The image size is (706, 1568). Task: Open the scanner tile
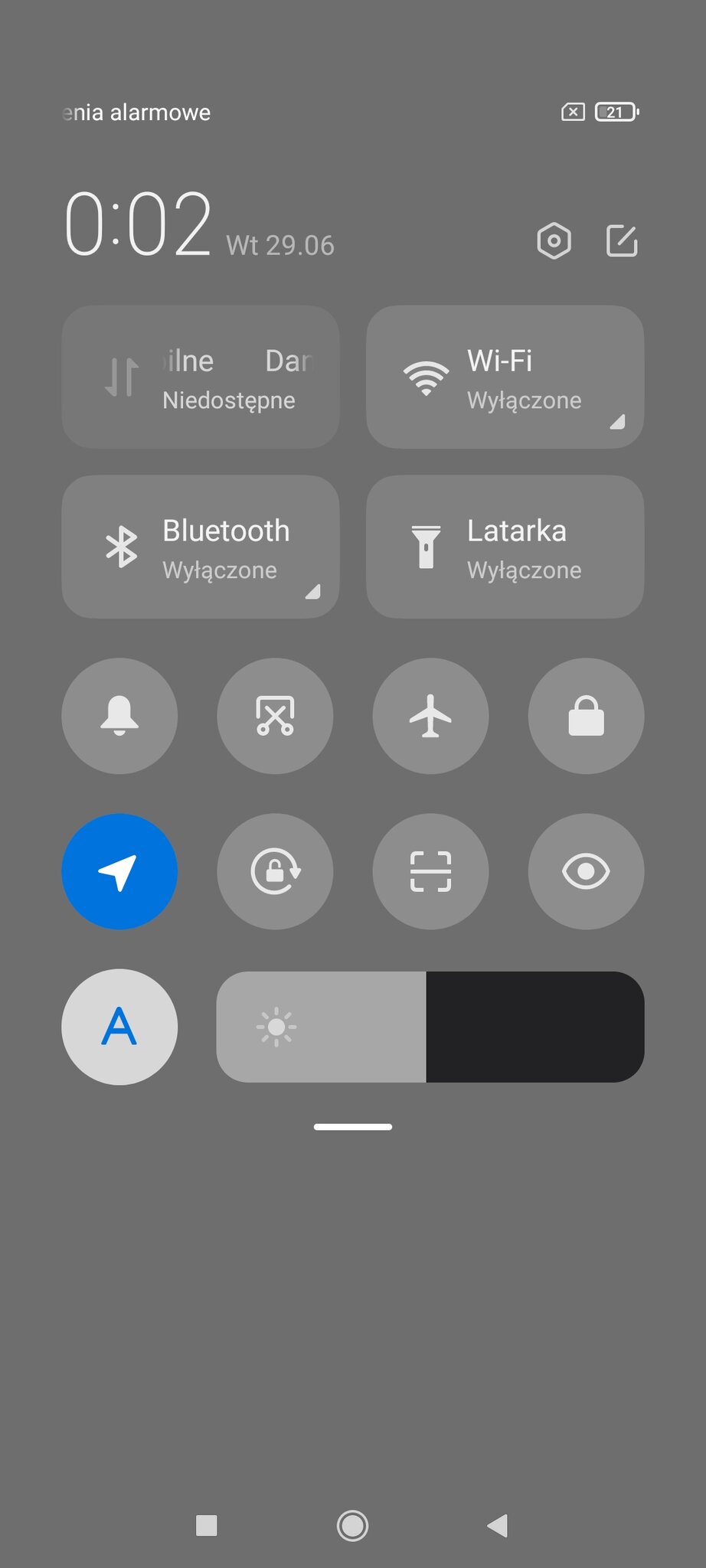tap(430, 871)
